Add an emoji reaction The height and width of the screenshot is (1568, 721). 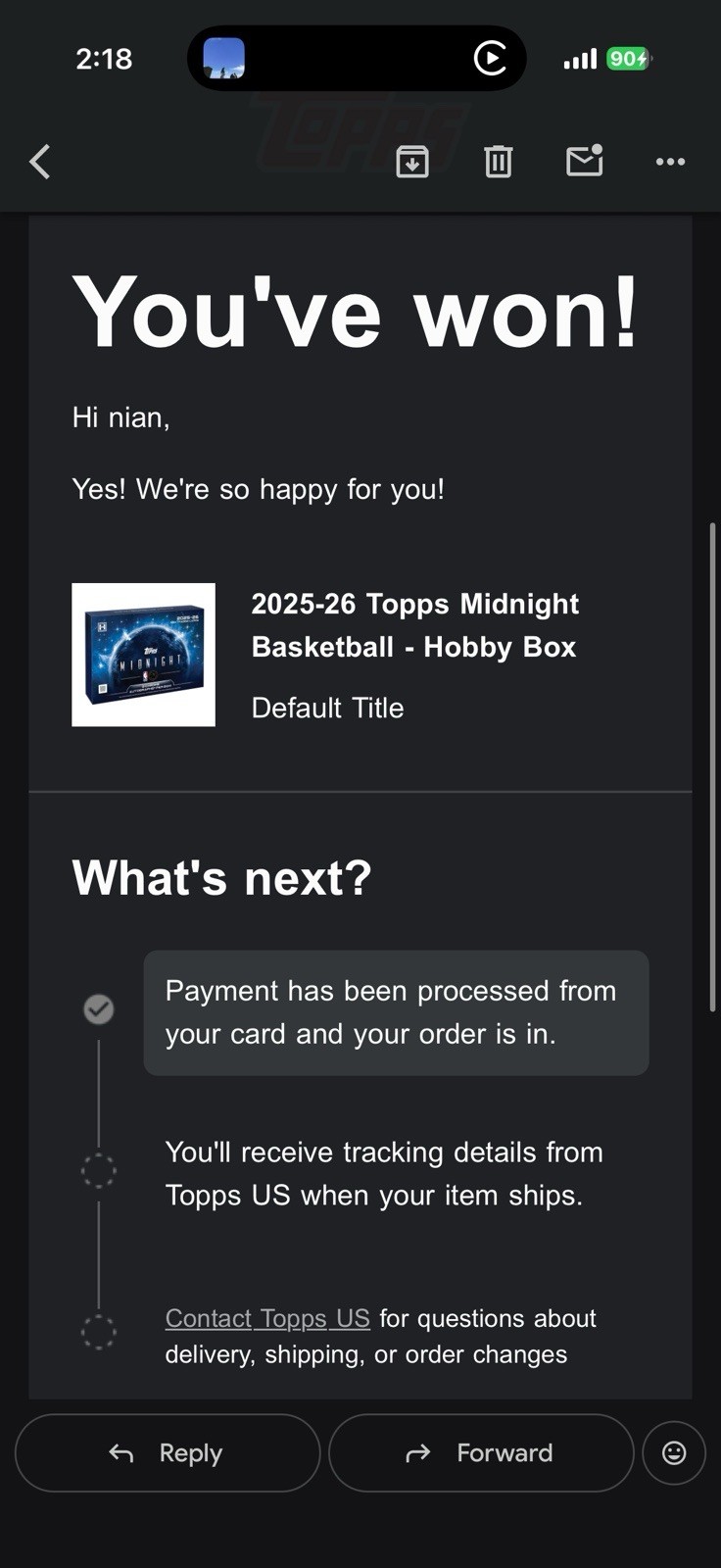tap(674, 1452)
